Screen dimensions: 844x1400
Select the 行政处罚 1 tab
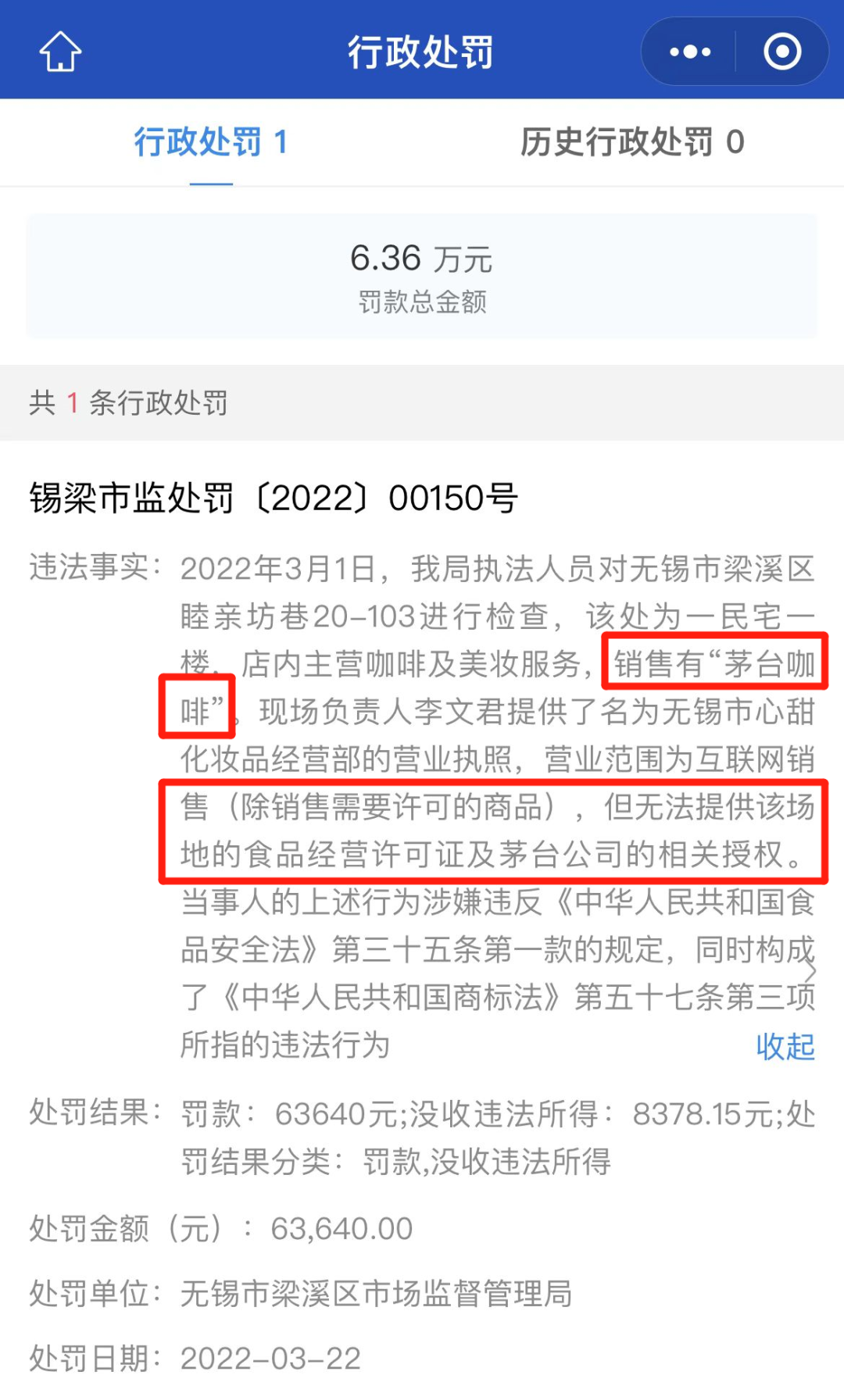(211, 142)
